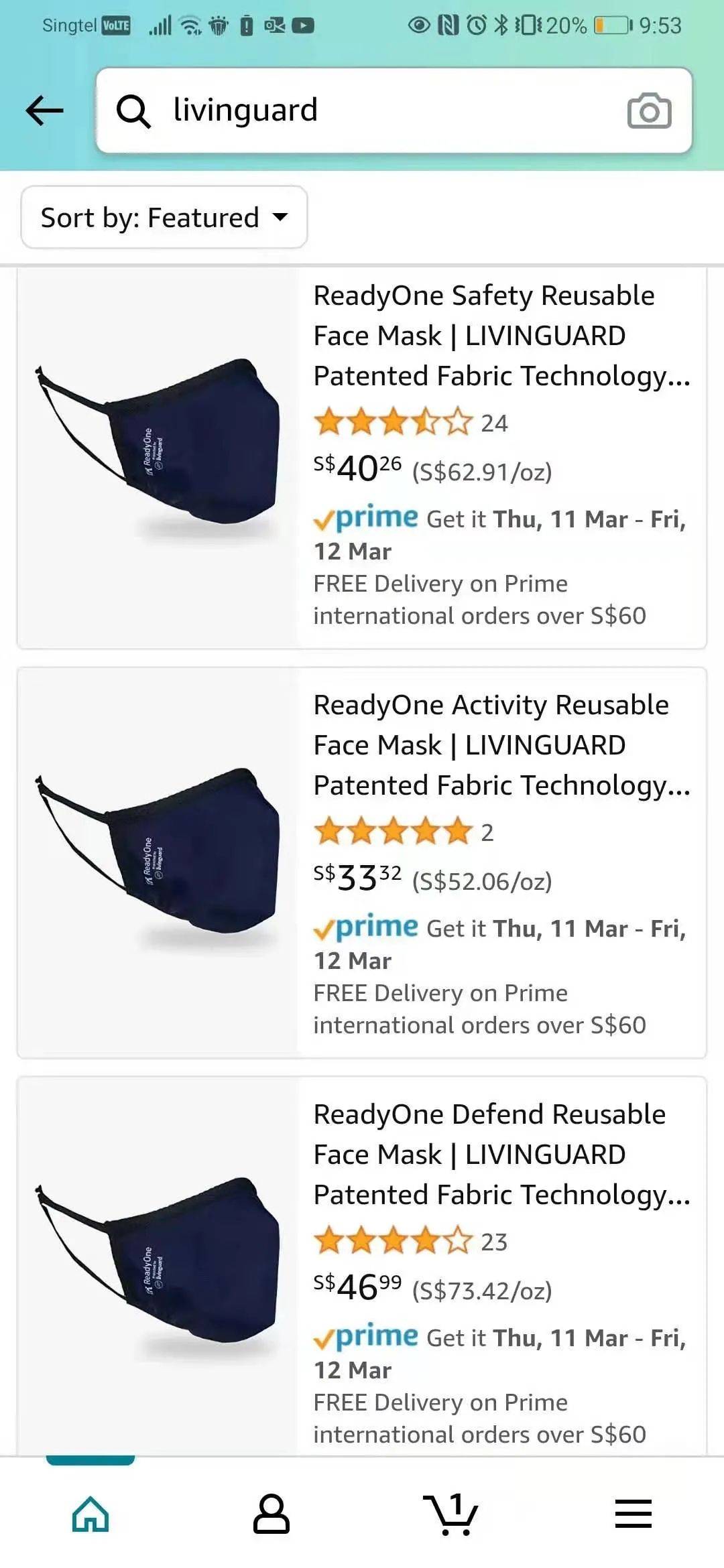Expand the Sort by: Featured dropdown
The height and width of the screenshot is (1568, 724).
point(164,218)
